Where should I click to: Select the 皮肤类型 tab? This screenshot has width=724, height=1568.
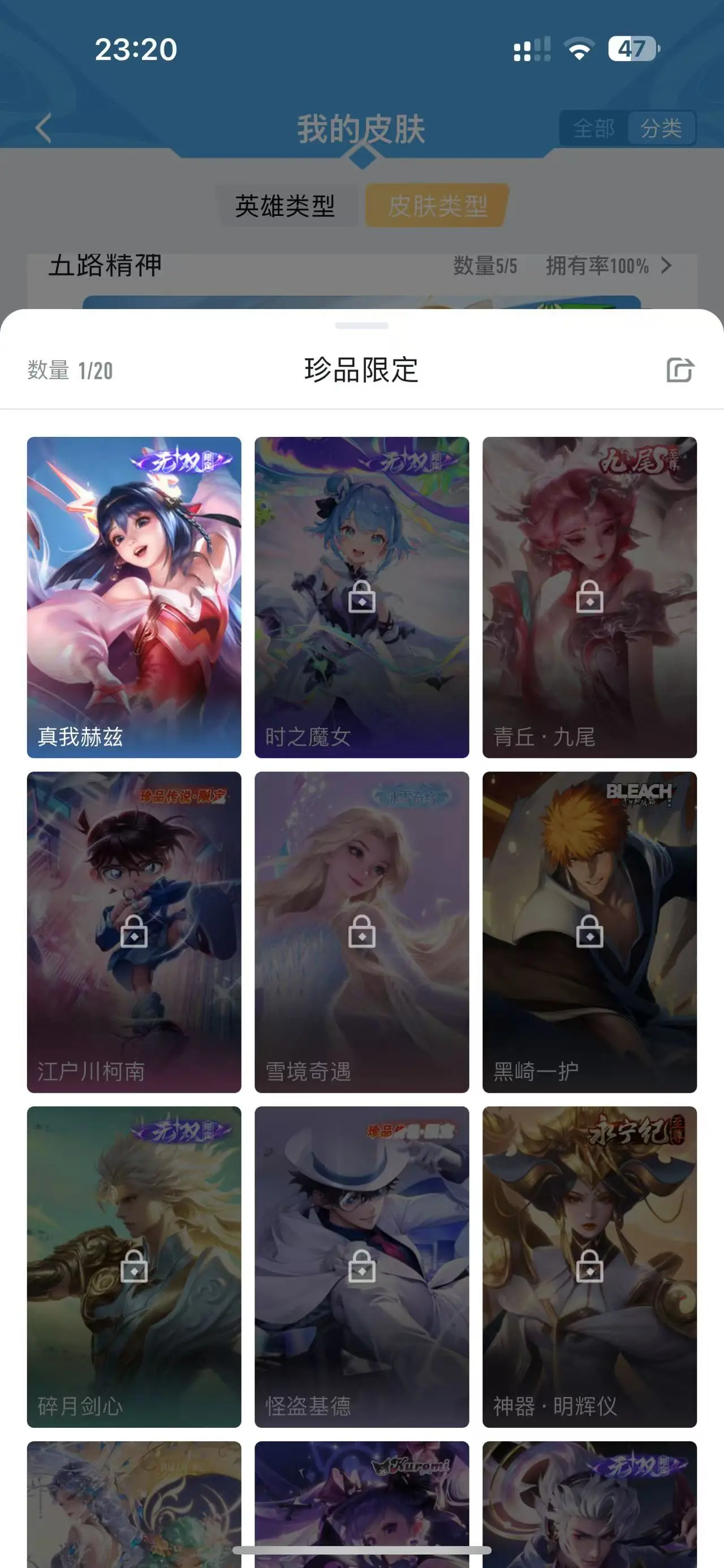tap(437, 206)
